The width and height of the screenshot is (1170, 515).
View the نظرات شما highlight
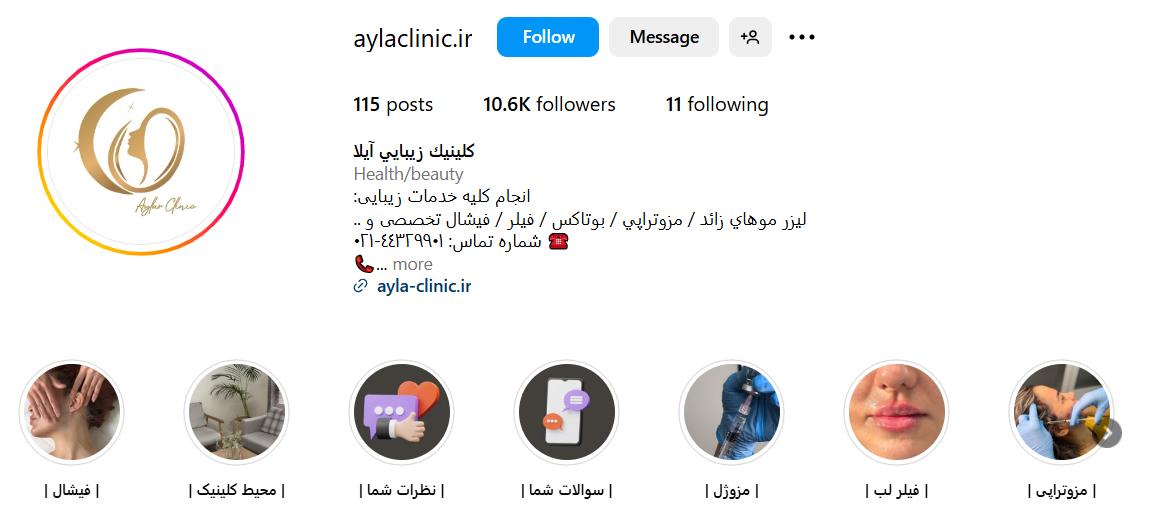pyautogui.click(x=401, y=412)
